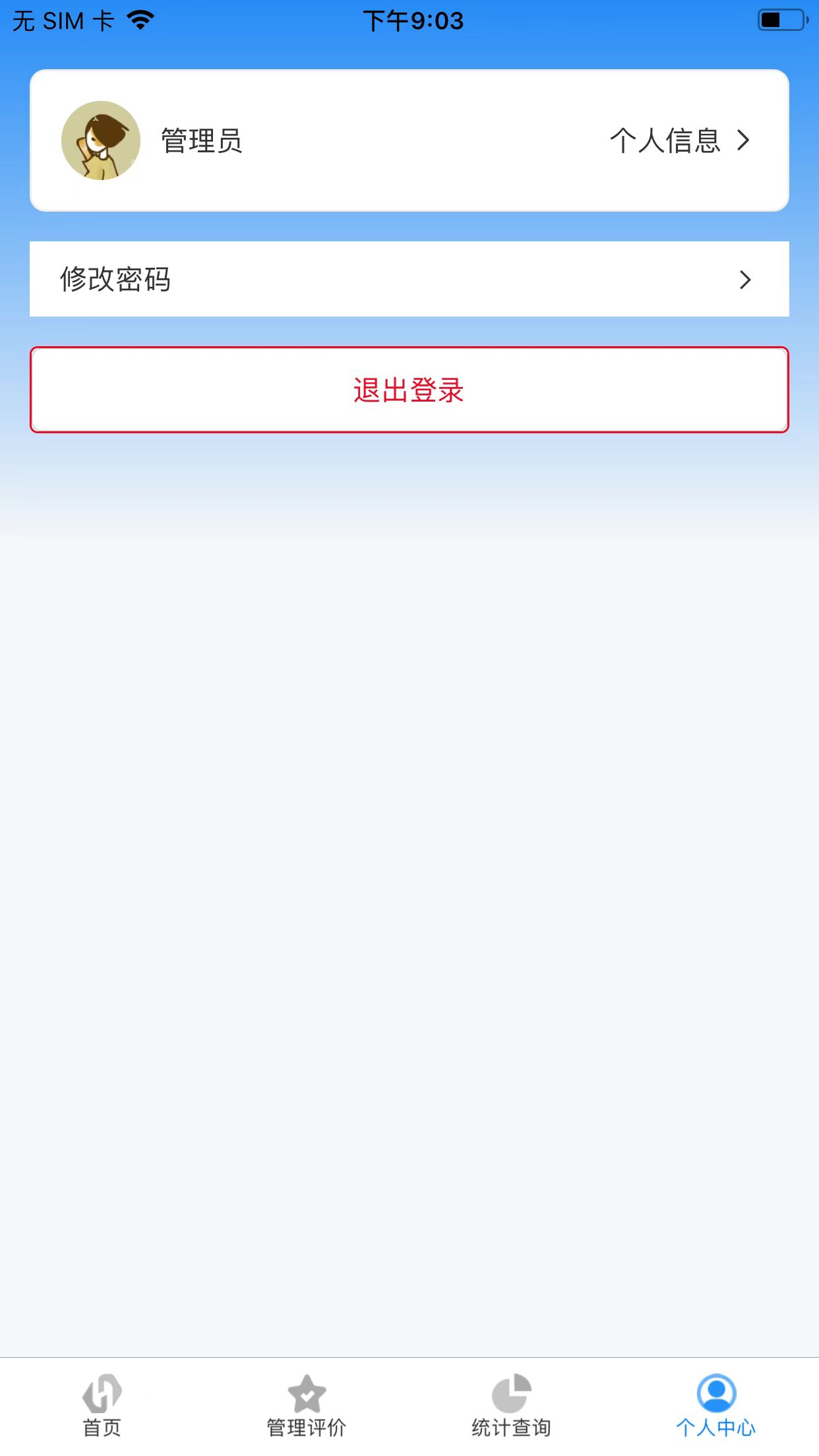Image resolution: width=819 pixels, height=1456 pixels.
Task: Tap the profile avatar picture
Action: pos(100,140)
